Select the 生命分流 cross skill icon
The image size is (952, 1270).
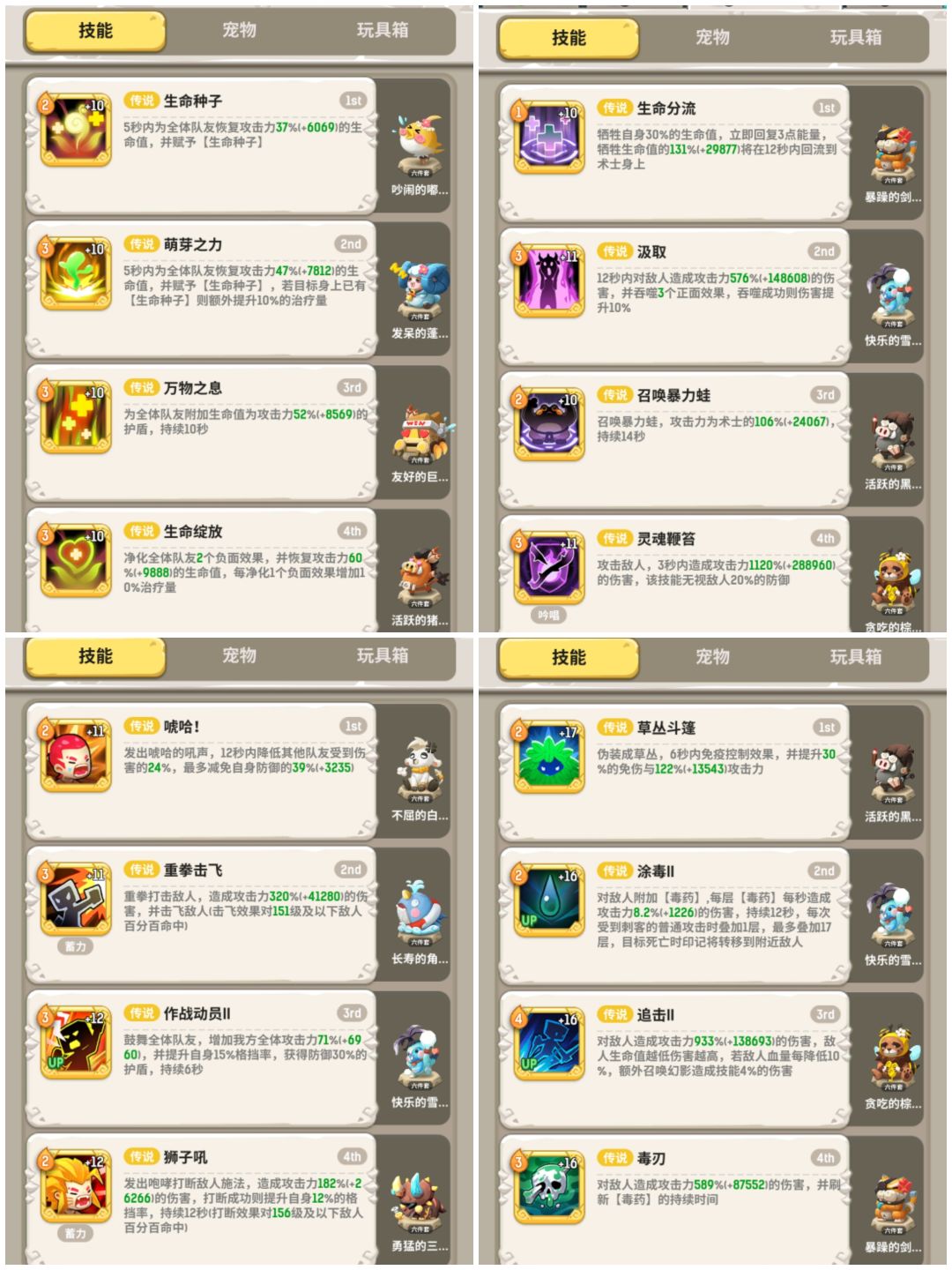551,137
